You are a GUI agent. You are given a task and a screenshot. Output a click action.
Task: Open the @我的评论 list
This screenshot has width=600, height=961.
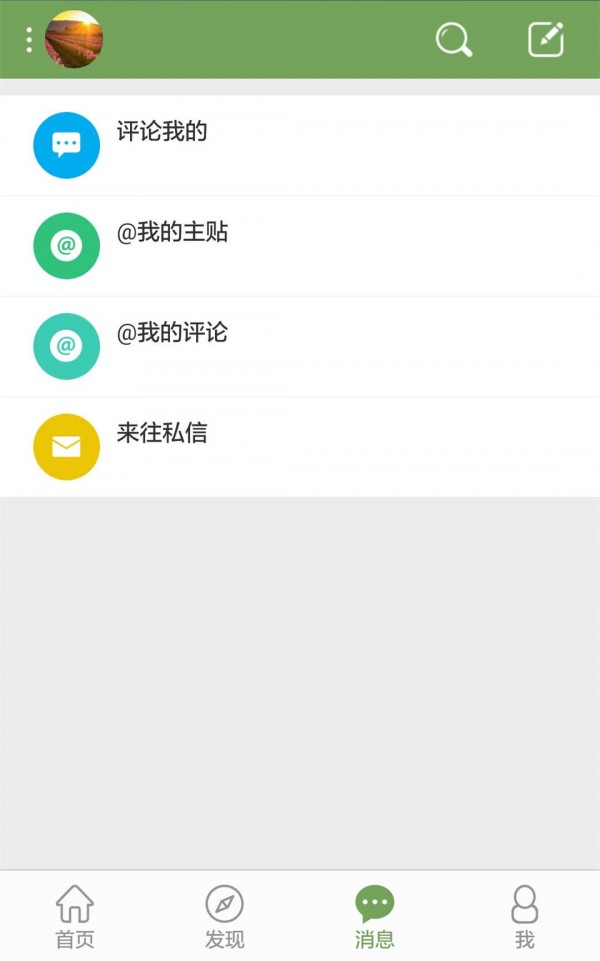point(300,347)
